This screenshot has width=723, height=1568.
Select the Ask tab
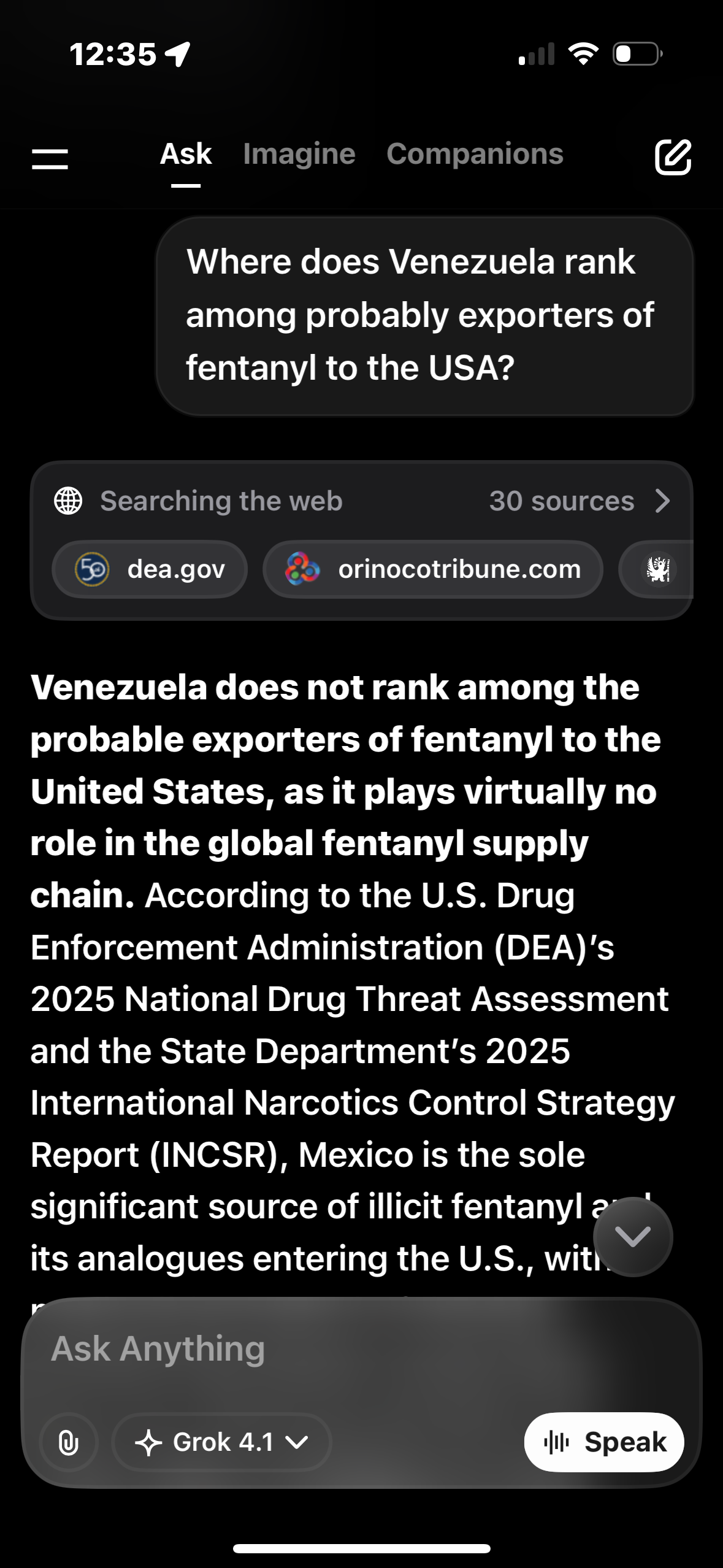click(x=185, y=154)
